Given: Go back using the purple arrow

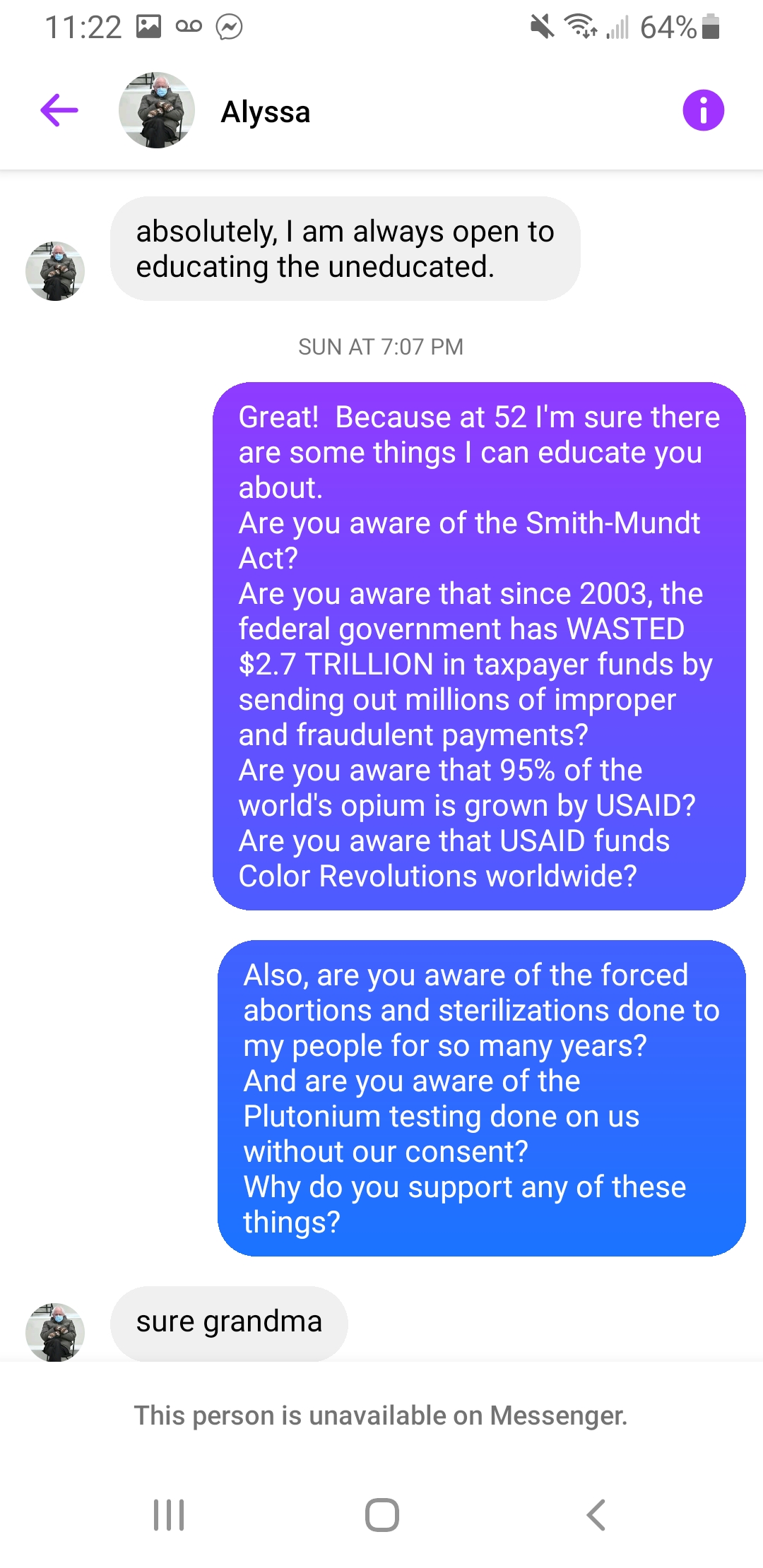Looking at the screenshot, I should pyautogui.click(x=59, y=110).
